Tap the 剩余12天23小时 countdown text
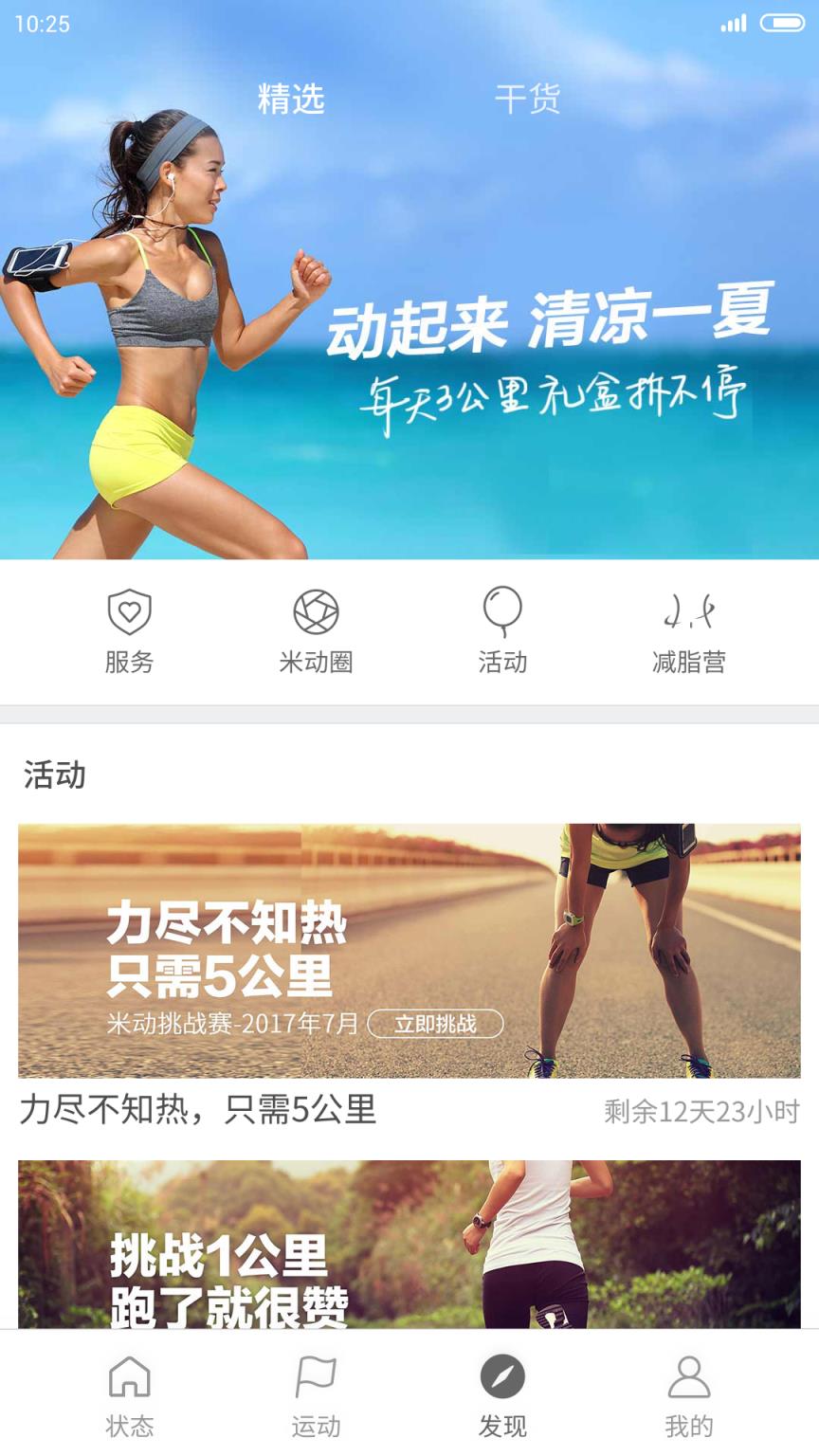 pyautogui.click(x=701, y=1112)
